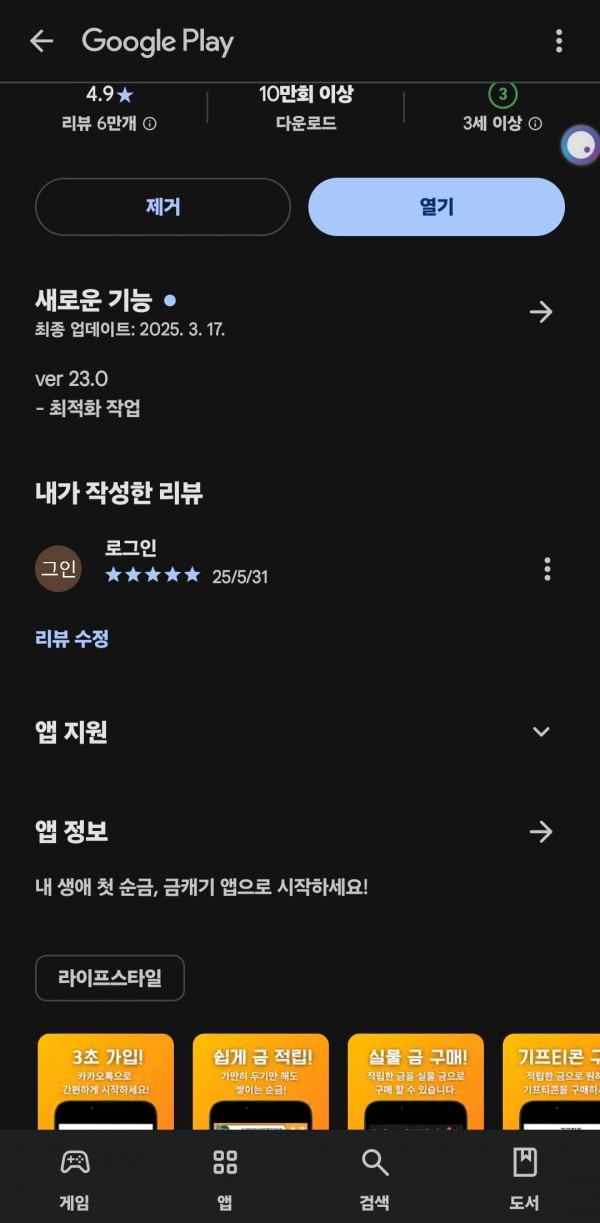Viewport: 600px width, 1223px height.
Task: Switch to the 게임 tab
Action: coord(75,1177)
